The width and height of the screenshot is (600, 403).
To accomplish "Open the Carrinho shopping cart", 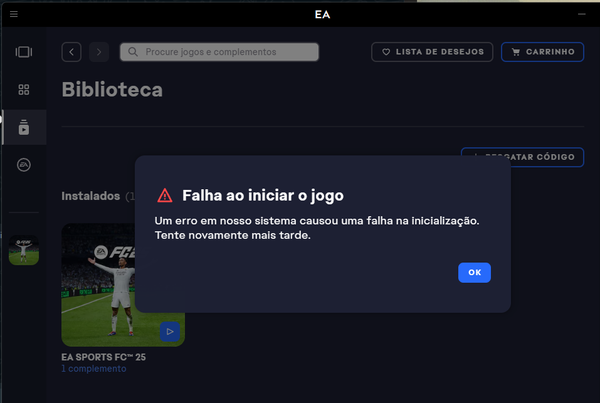I will (x=542, y=51).
